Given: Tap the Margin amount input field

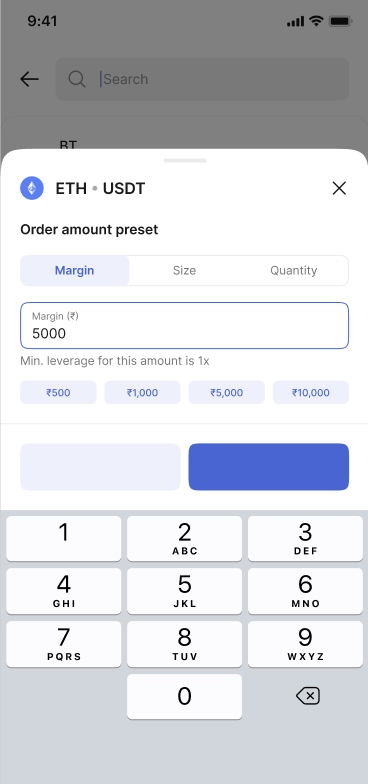Looking at the screenshot, I should (184, 326).
